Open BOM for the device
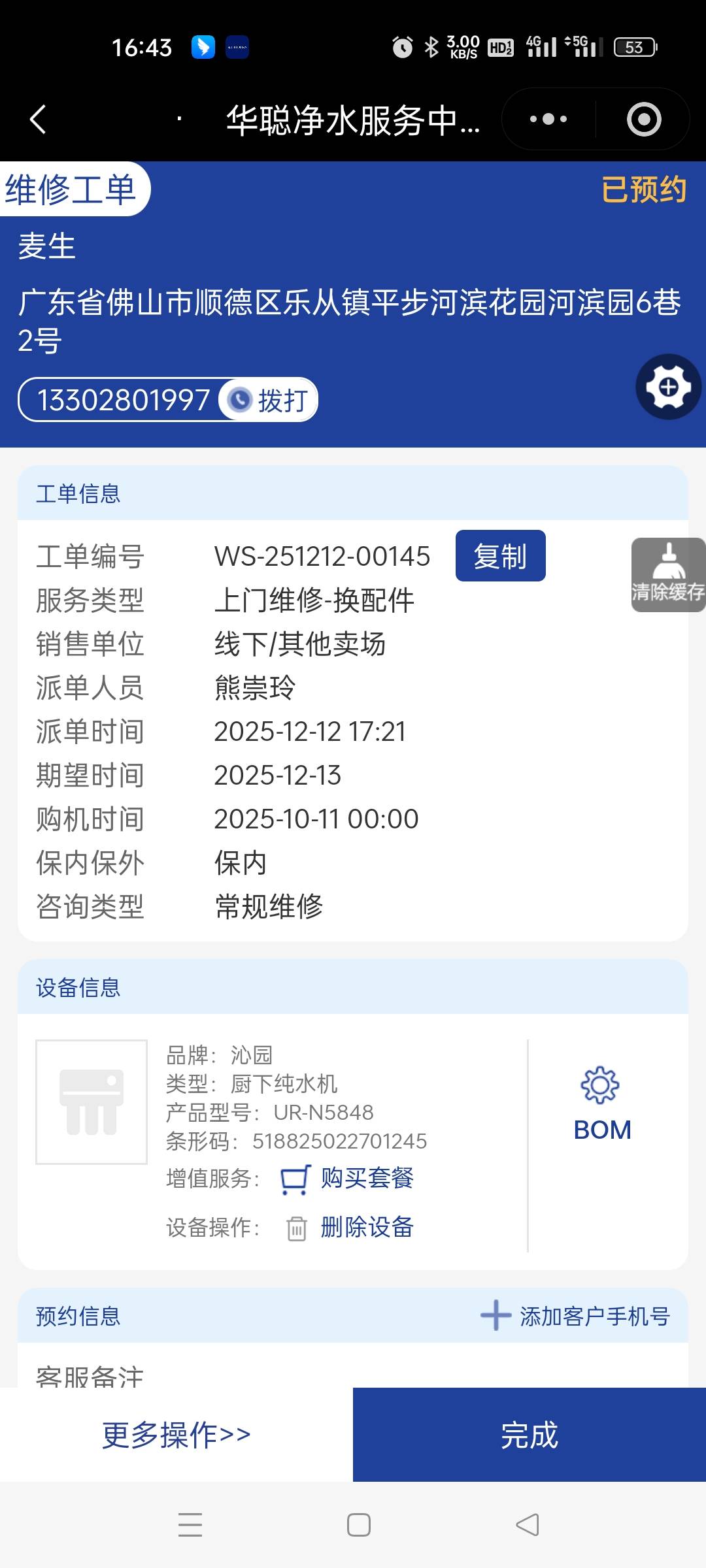The height and width of the screenshot is (1568, 706). pos(602,1104)
